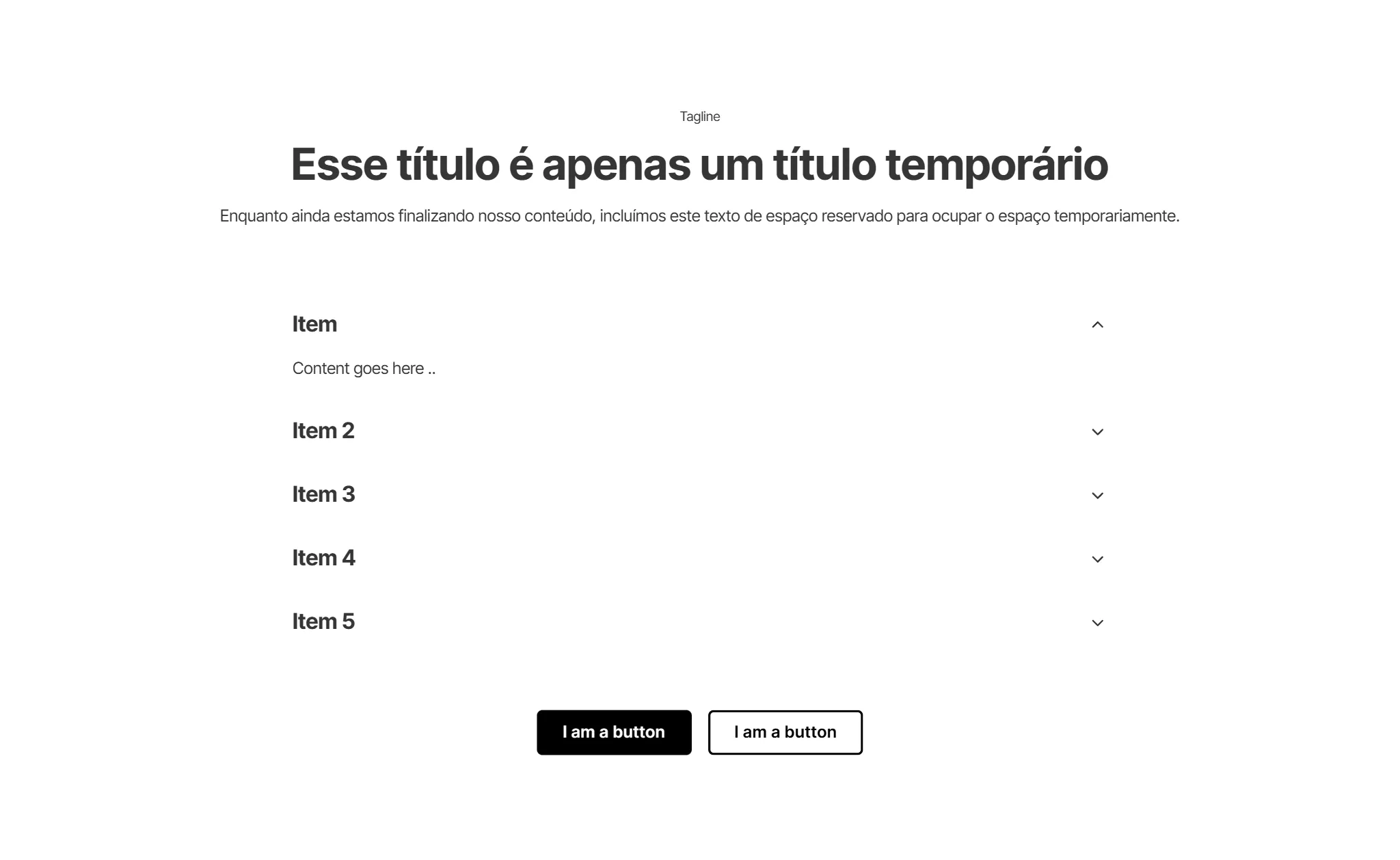Expand the Item 4 accordion
1400x860 pixels.
pos(1096,559)
